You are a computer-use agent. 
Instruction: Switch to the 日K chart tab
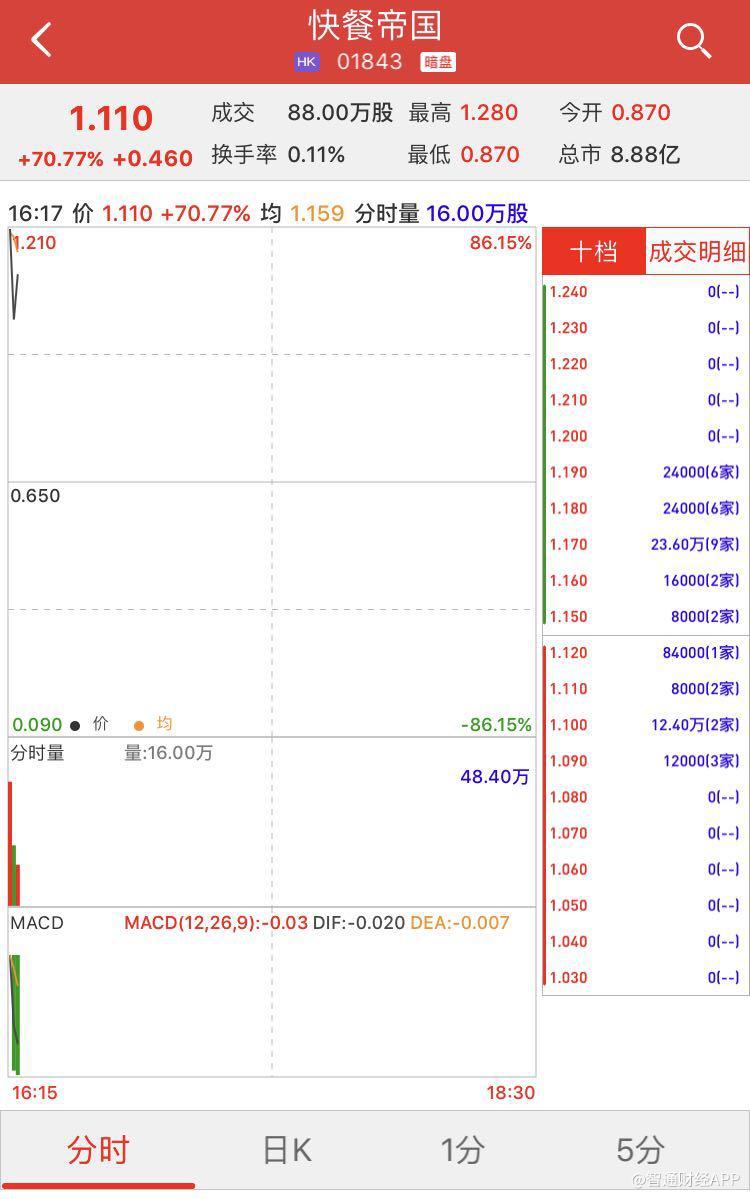pyautogui.click(x=286, y=1150)
